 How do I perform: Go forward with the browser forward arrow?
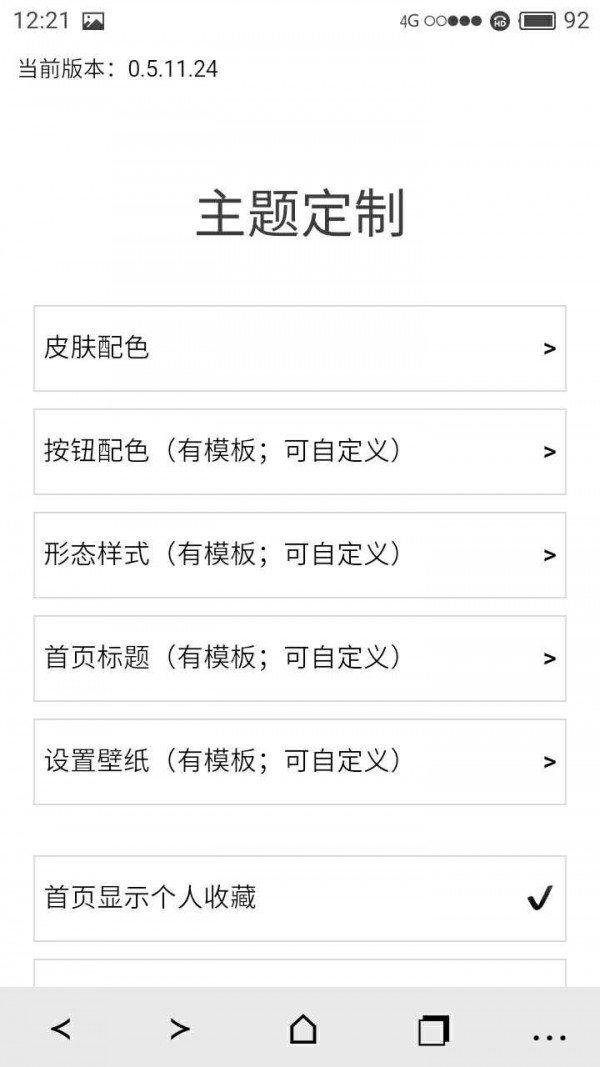(x=180, y=1029)
